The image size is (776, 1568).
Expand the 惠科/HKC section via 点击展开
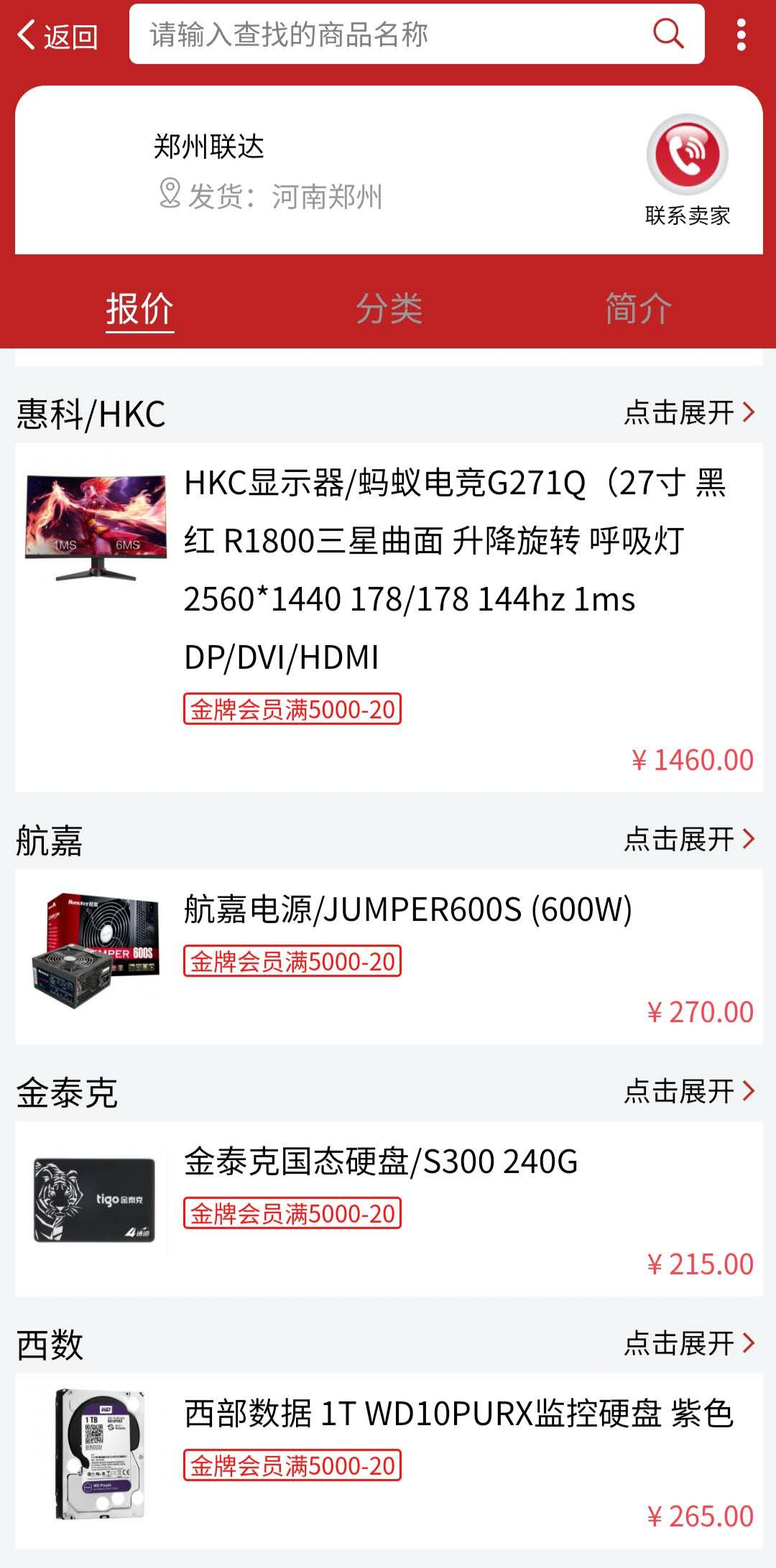pos(690,412)
